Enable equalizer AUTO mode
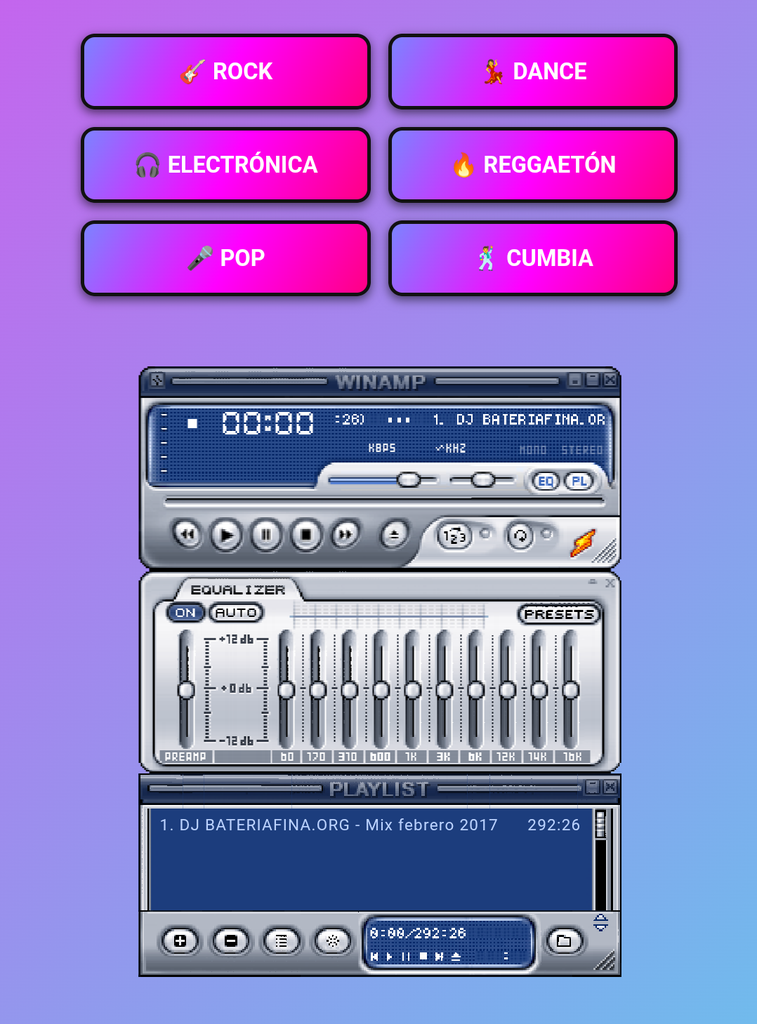Screen dimensions: 757x1024 pos(237,613)
